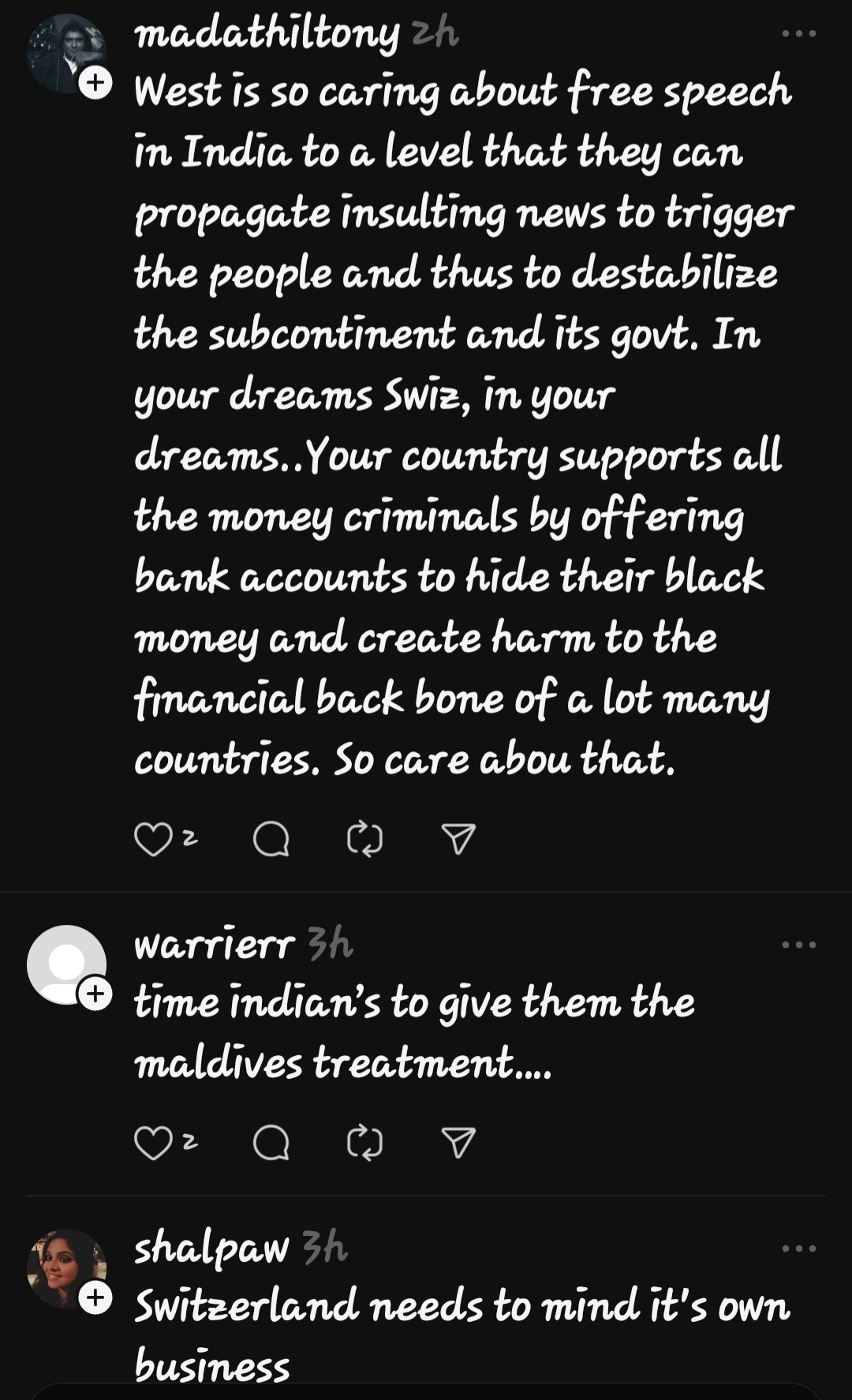The image size is (852, 1400).
Task: Open overflow menu on warrierr's comment
Action: click(798, 945)
